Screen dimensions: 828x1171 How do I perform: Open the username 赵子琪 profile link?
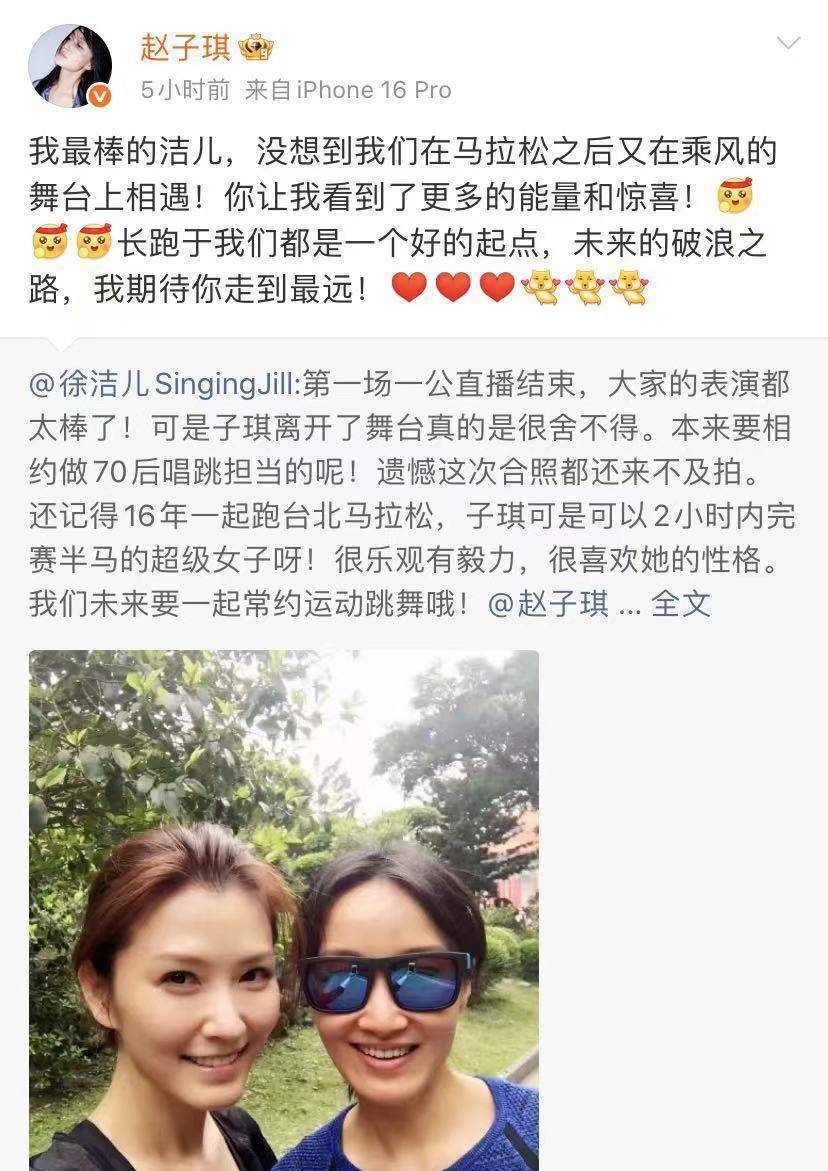pos(186,47)
